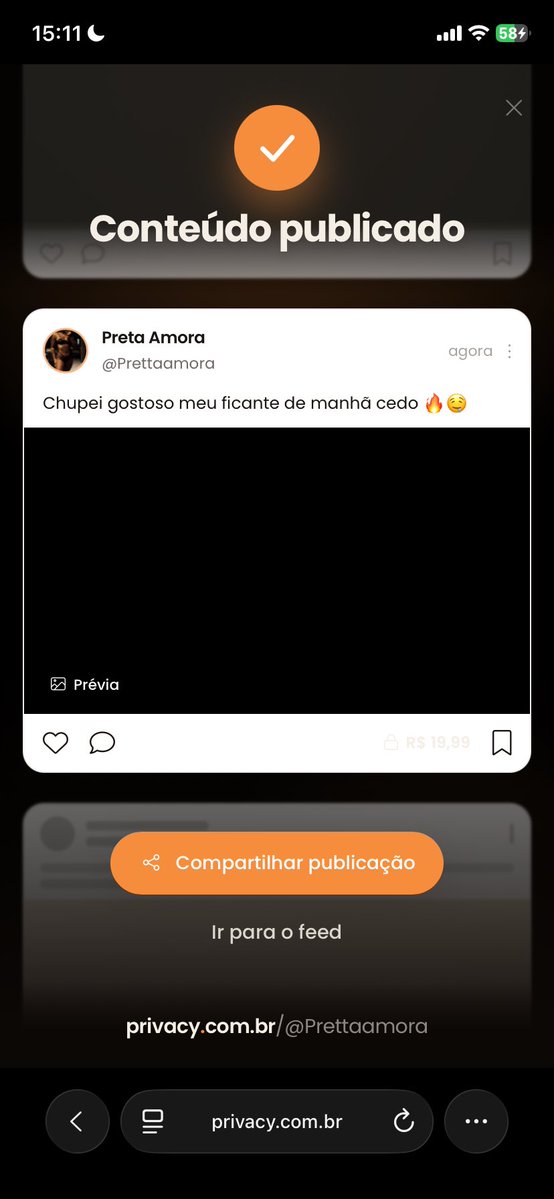This screenshot has width=554, height=1199.
Task: Select Ir para o feed
Action: pyautogui.click(x=276, y=932)
